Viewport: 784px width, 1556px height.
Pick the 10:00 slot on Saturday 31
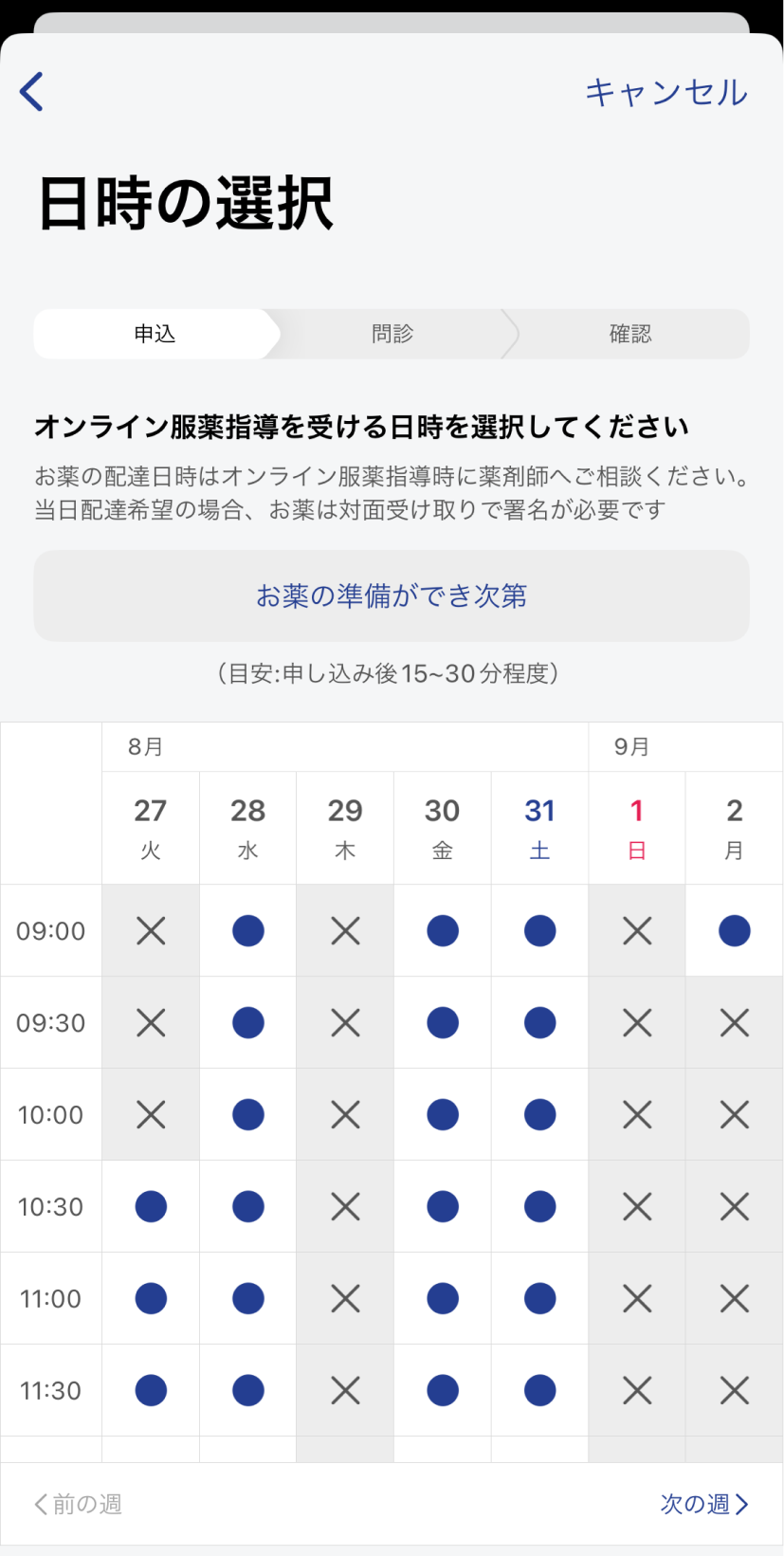(539, 1115)
